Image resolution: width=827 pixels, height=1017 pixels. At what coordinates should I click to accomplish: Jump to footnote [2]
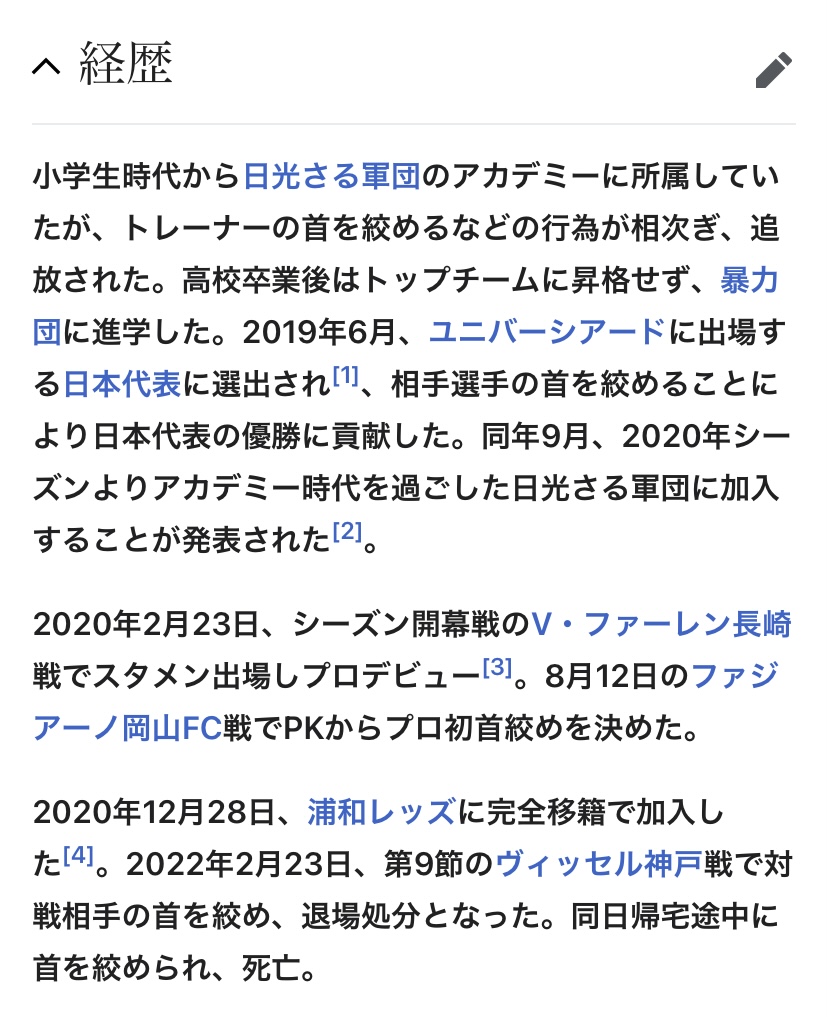(345, 531)
